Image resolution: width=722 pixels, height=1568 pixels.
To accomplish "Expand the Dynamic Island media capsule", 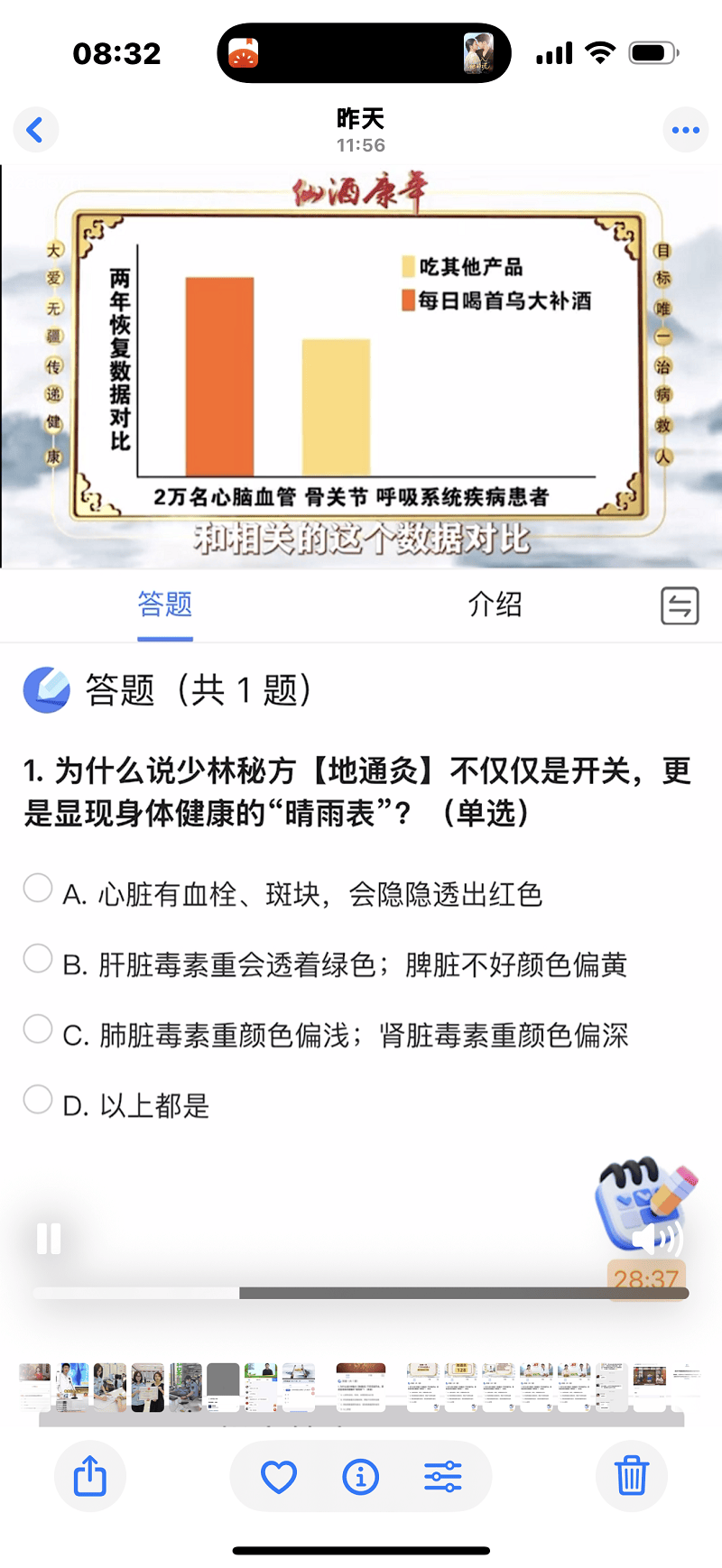I will click(x=361, y=52).
